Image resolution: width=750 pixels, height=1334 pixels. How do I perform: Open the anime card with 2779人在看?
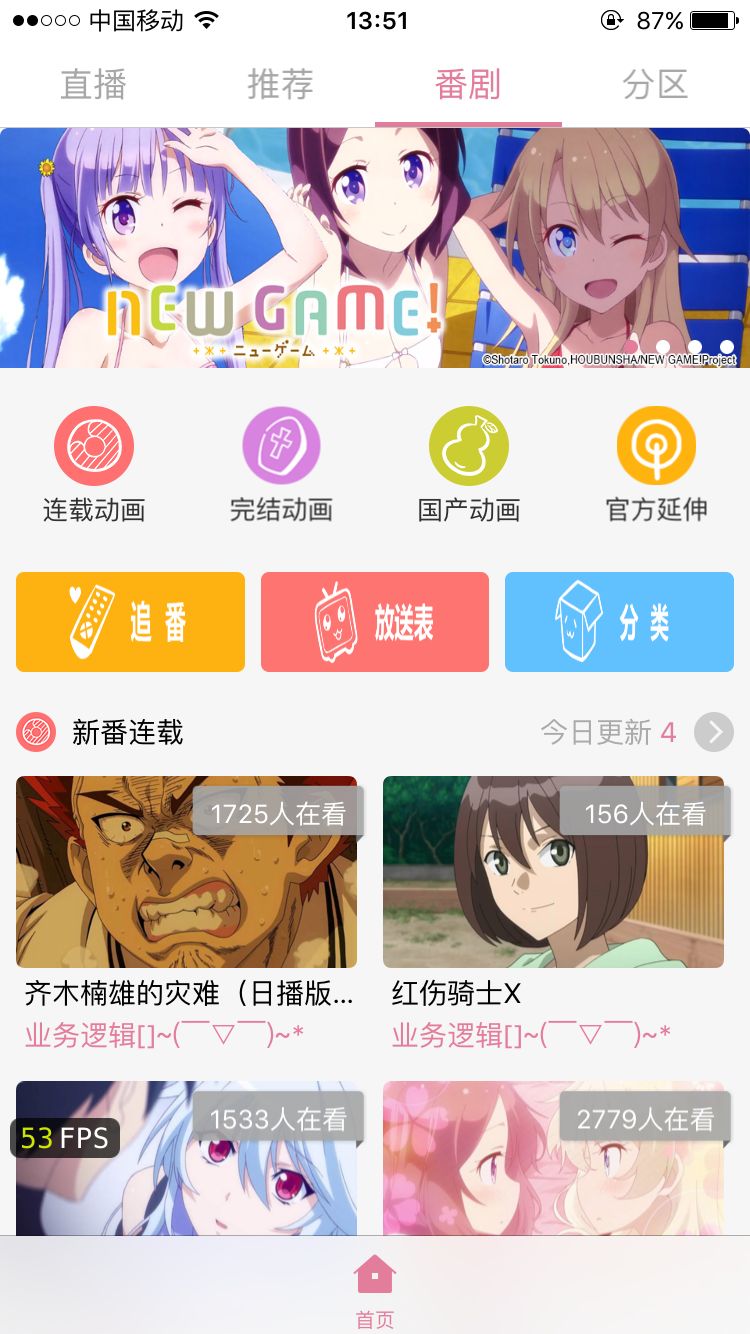(x=553, y=1160)
